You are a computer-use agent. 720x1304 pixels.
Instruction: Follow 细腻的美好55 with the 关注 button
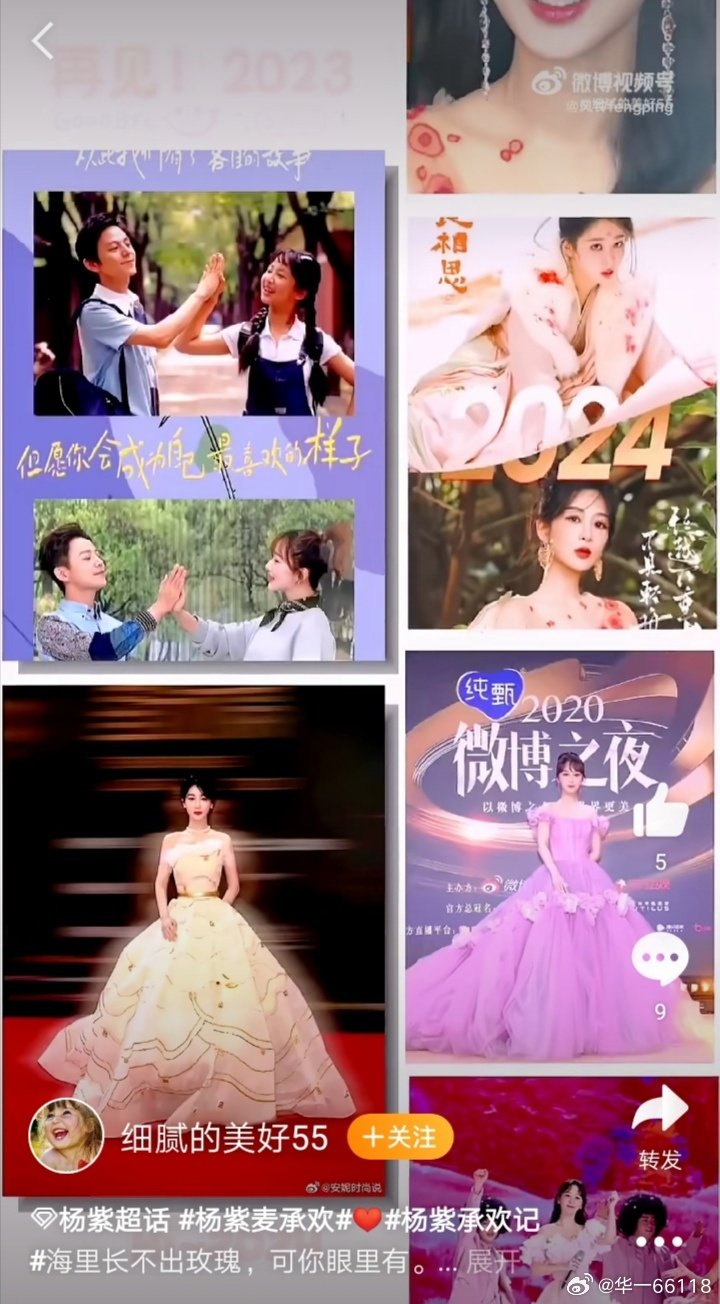[x=400, y=1138]
